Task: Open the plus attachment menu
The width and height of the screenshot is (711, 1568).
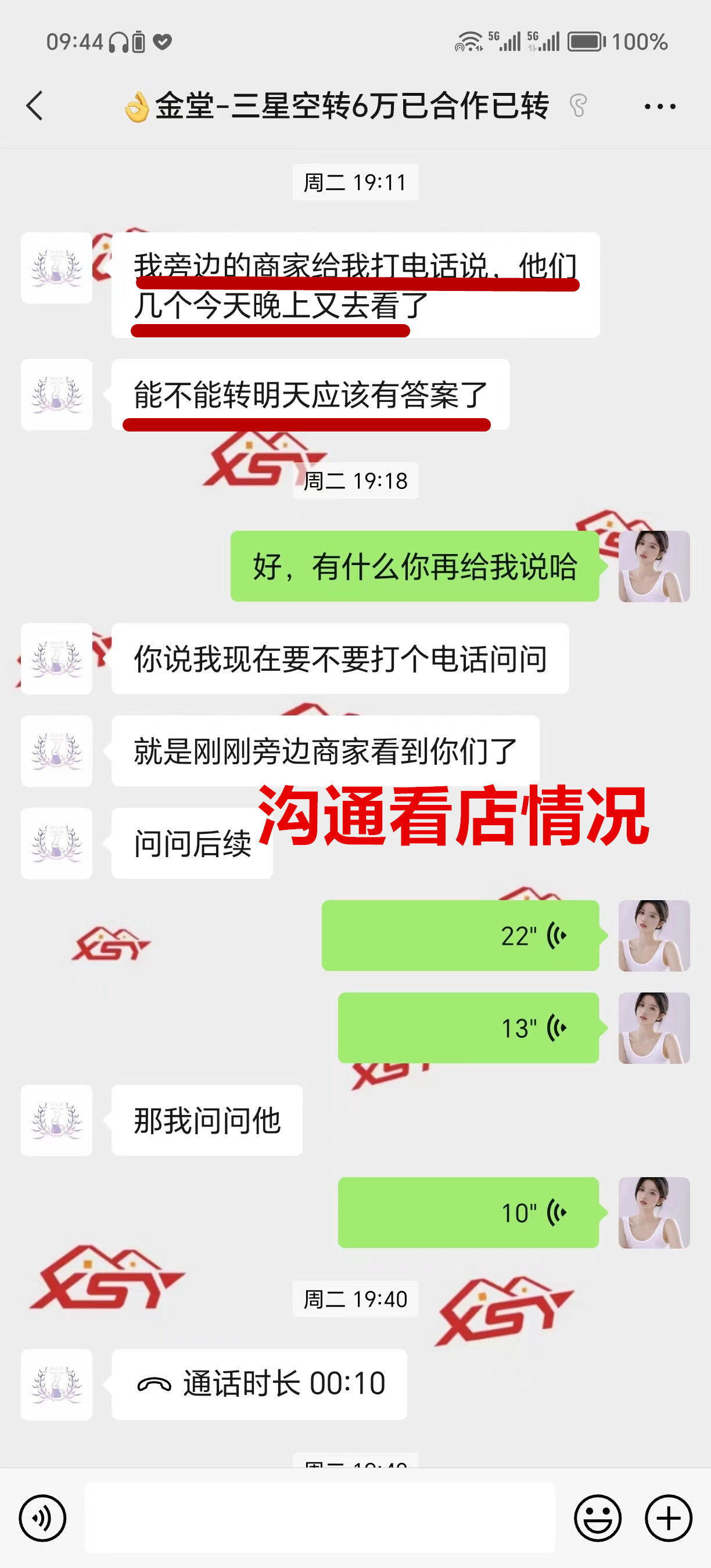Action: (669, 1517)
